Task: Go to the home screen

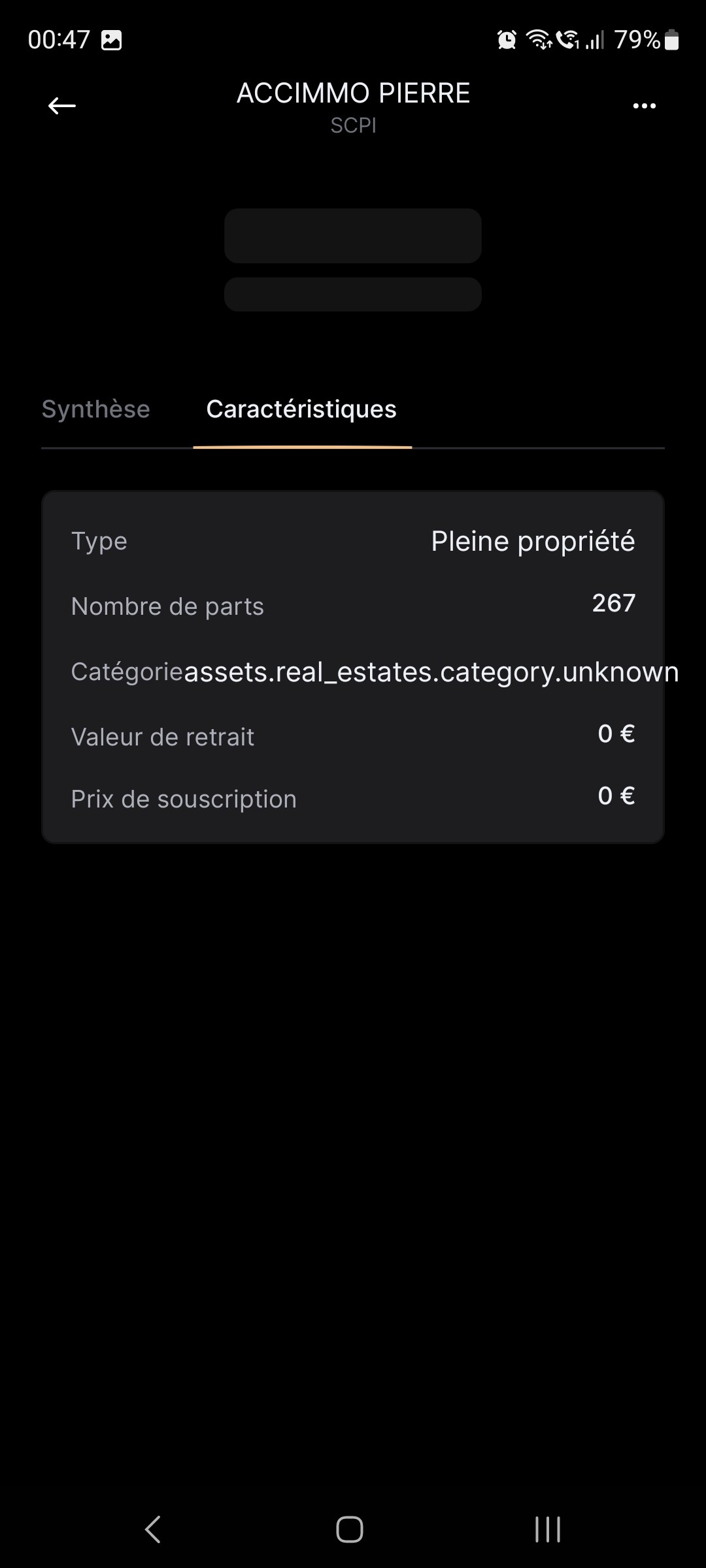Action: (x=350, y=1529)
